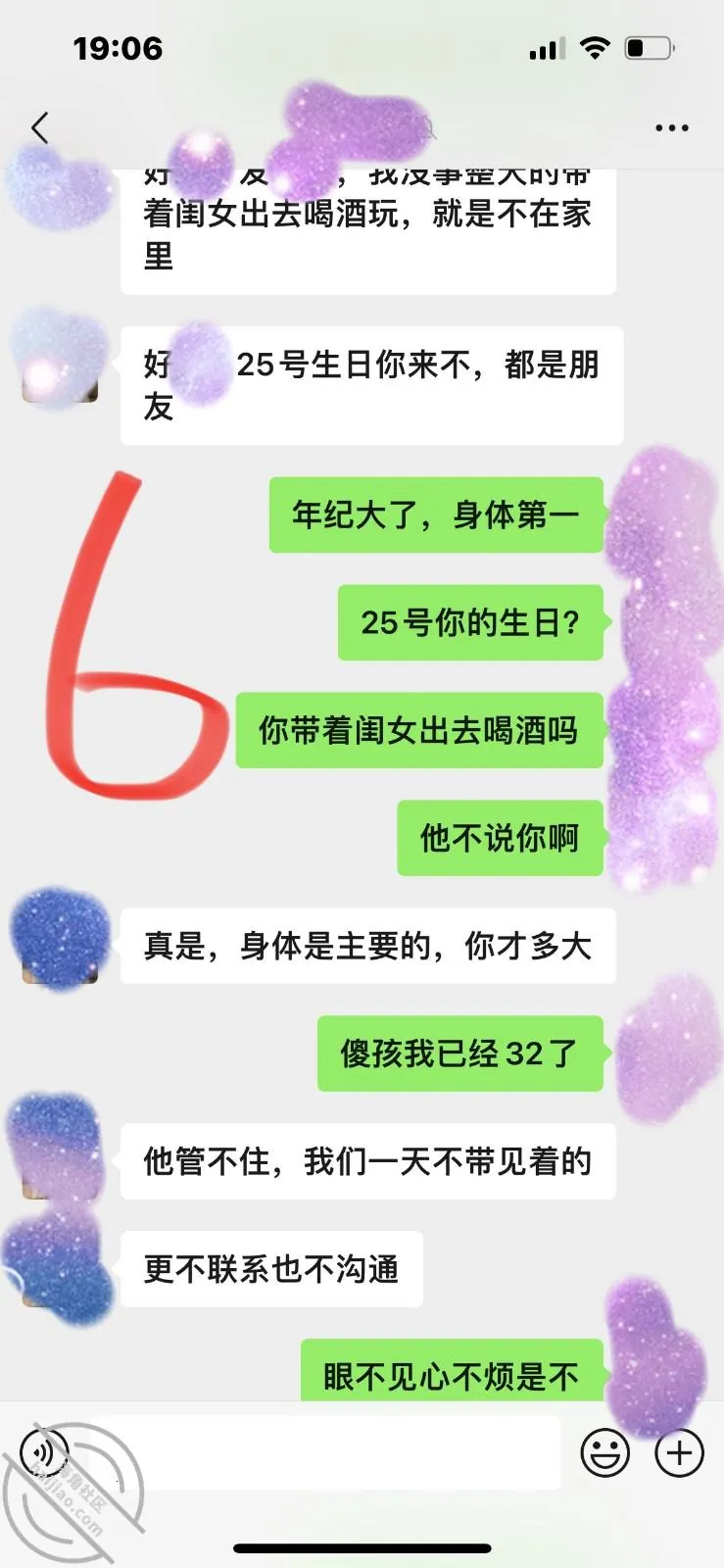Open the chat overflow menu
The width and height of the screenshot is (724, 1568).
[672, 127]
